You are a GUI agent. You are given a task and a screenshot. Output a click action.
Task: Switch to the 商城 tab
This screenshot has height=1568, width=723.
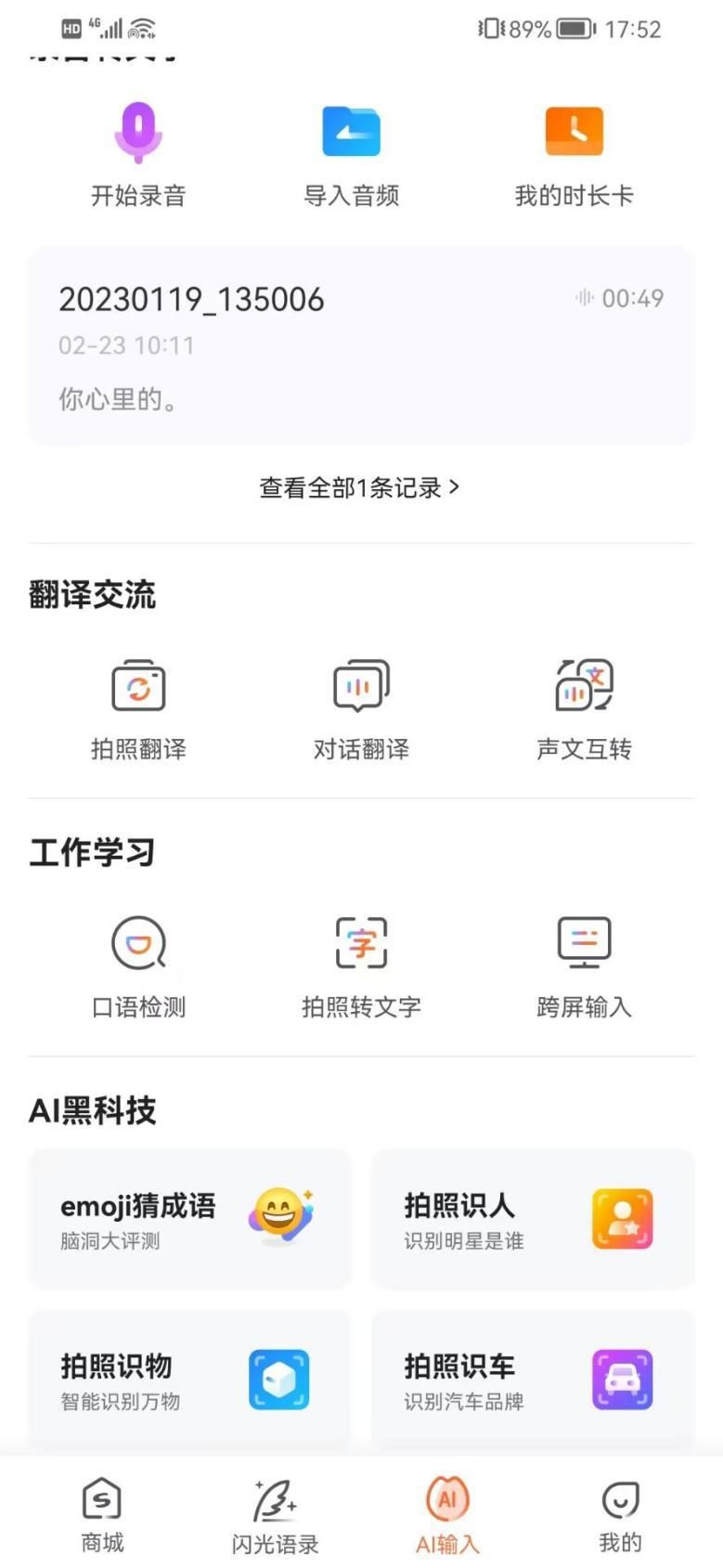point(102,1515)
